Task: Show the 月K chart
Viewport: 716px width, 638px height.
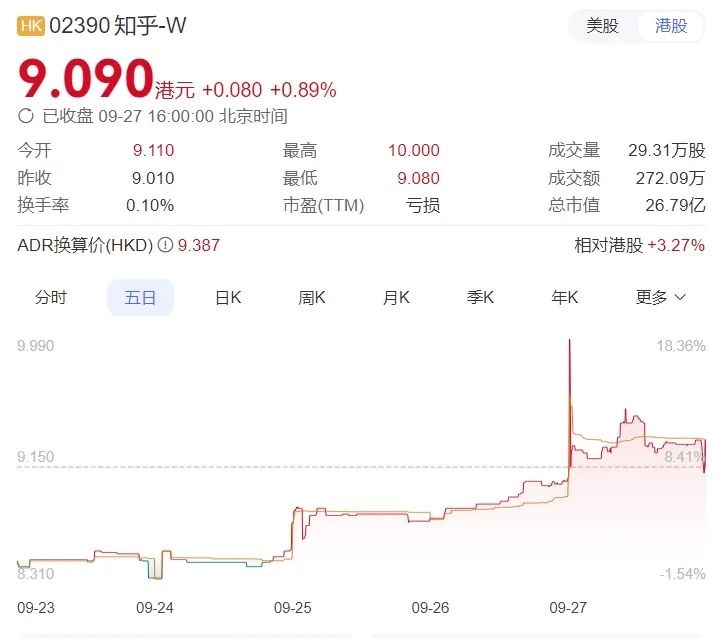Action: pyautogui.click(x=396, y=297)
